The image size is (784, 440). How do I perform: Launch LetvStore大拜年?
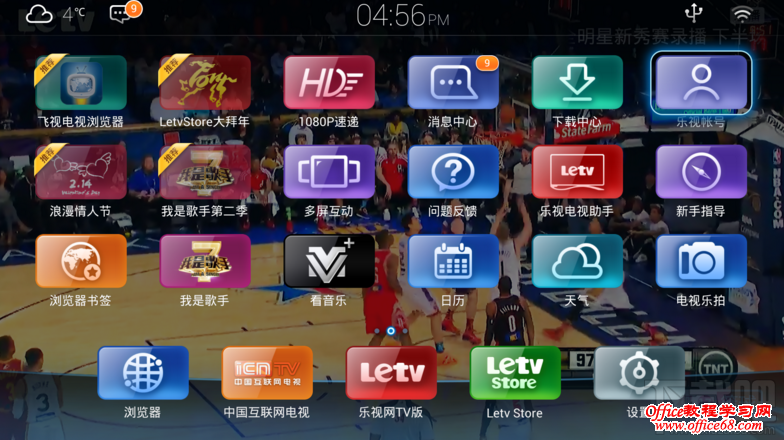click(205, 83)
